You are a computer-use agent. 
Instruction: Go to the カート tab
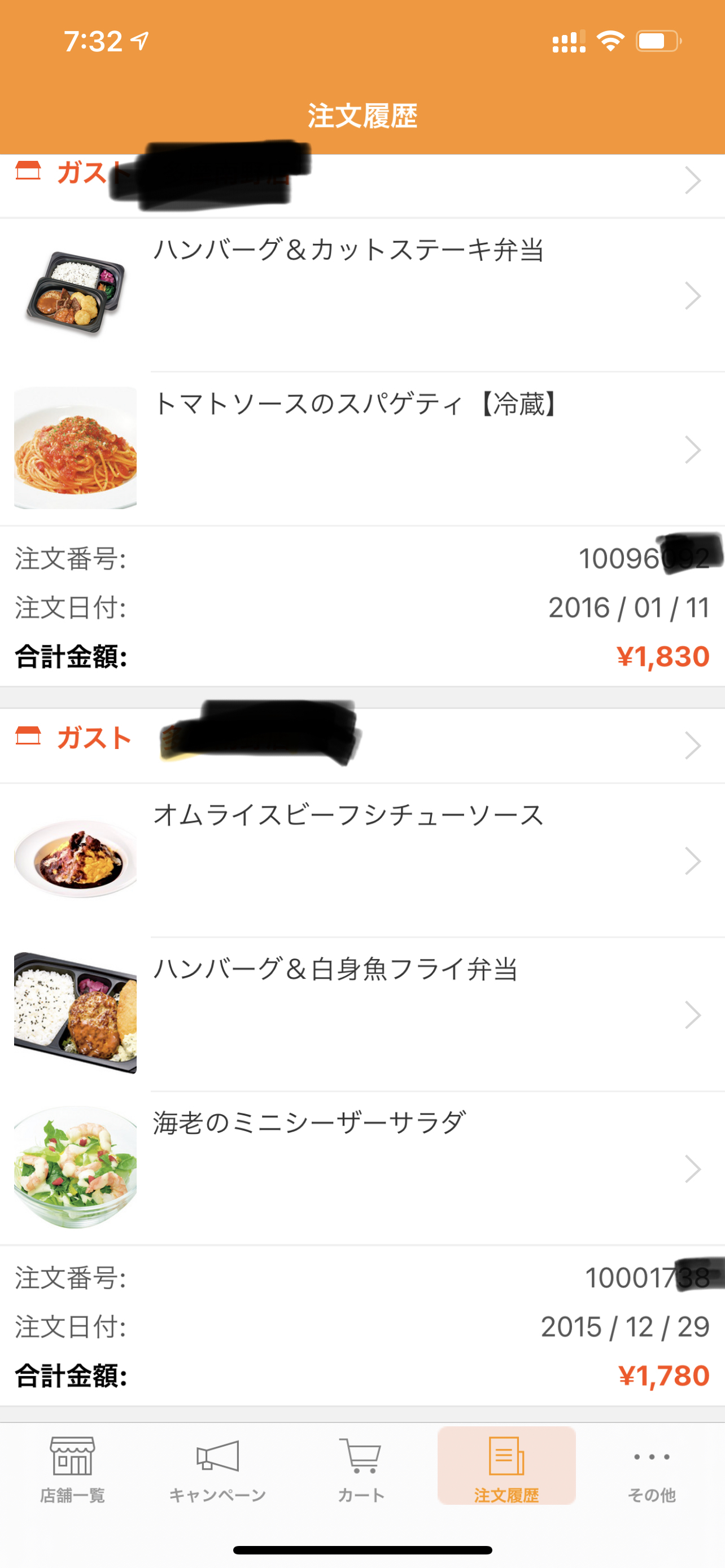pos(361,1468)
